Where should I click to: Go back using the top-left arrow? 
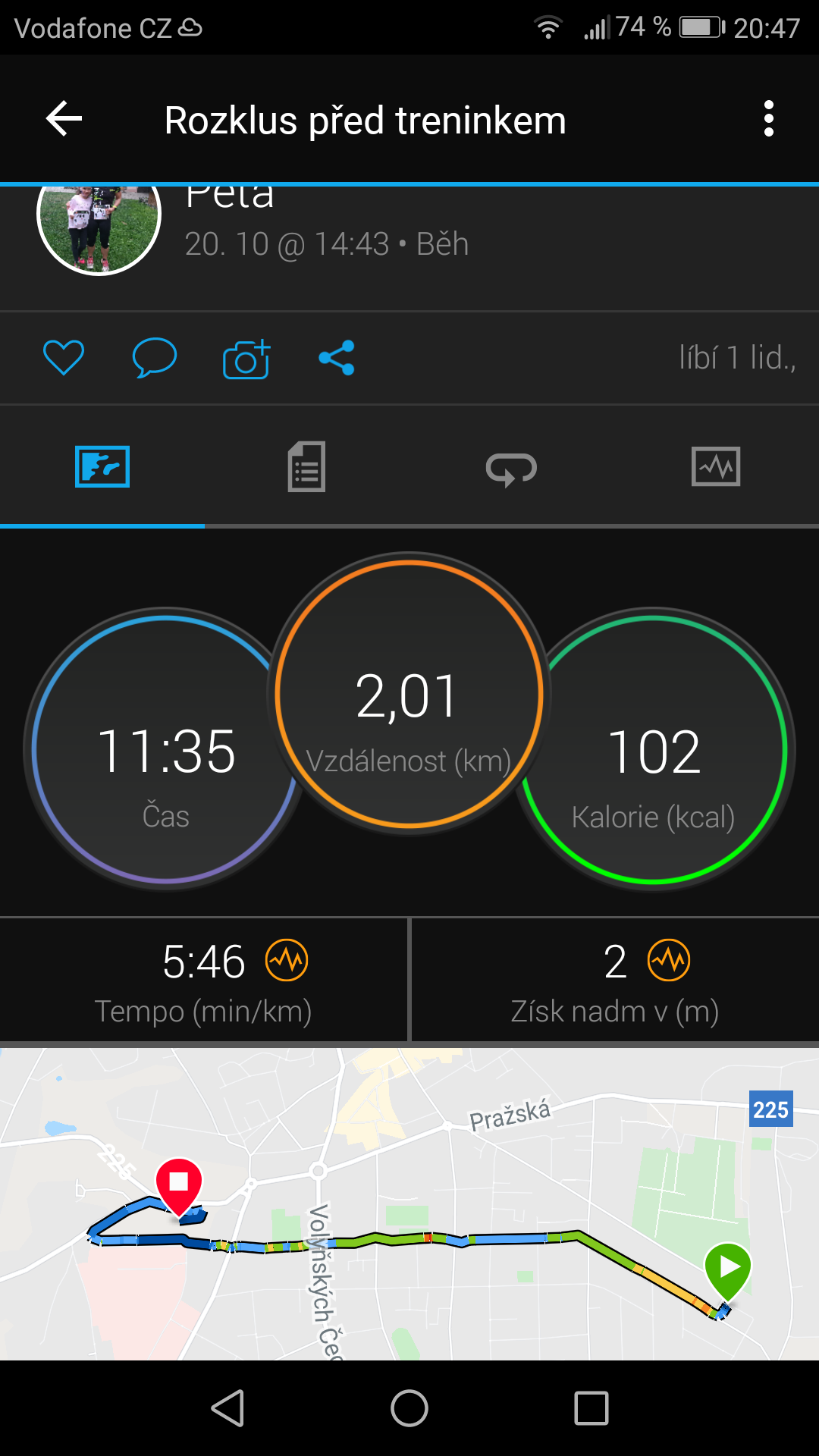pos(64,119)
